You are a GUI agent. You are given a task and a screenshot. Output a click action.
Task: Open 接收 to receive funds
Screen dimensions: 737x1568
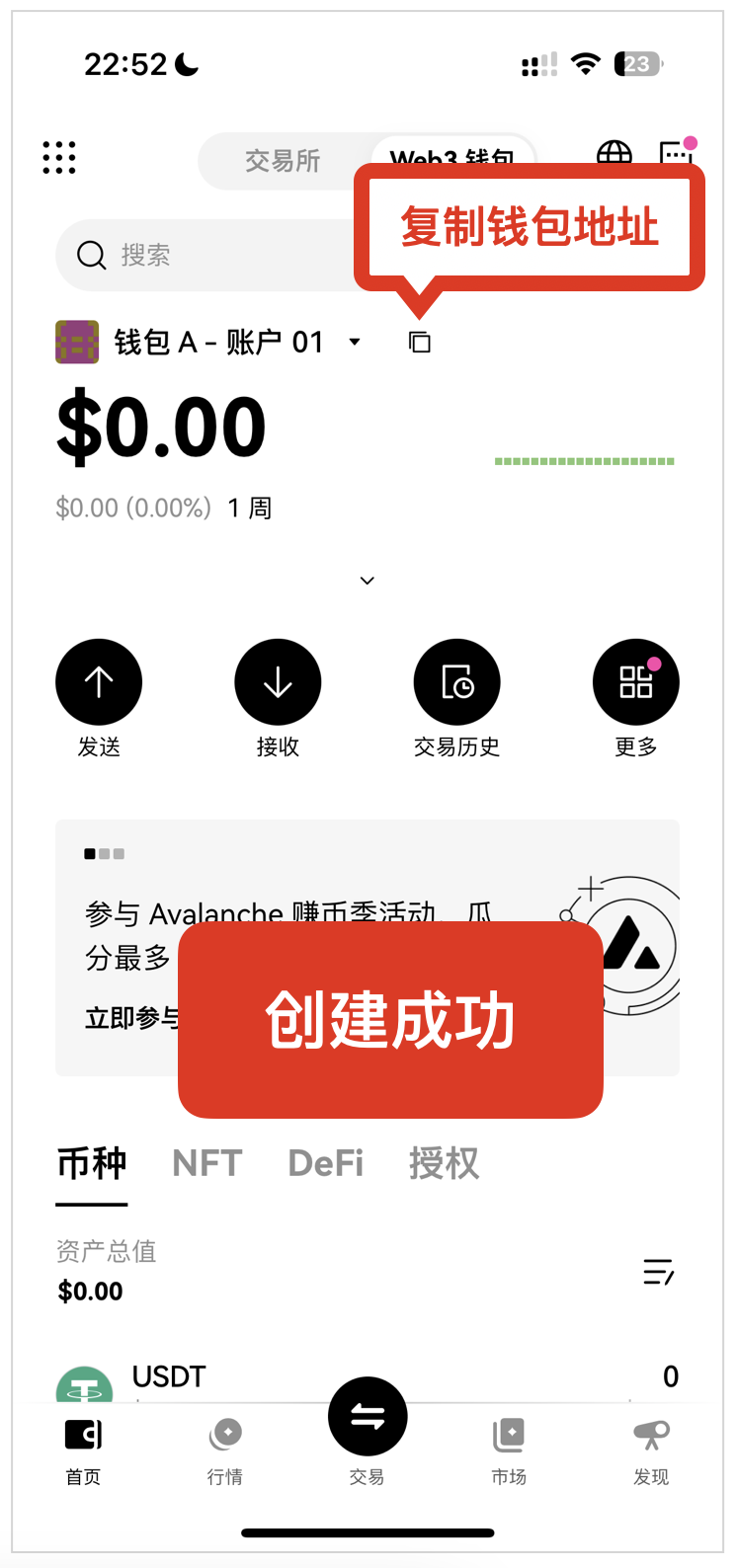[278, 683]
